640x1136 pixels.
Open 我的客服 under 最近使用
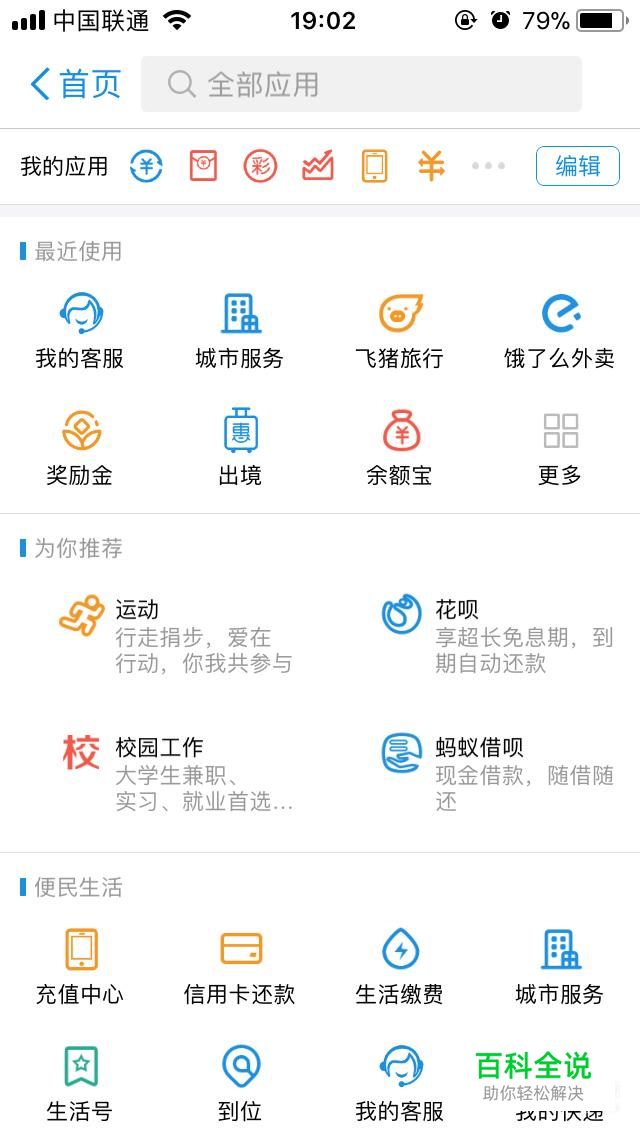[80, 332]
